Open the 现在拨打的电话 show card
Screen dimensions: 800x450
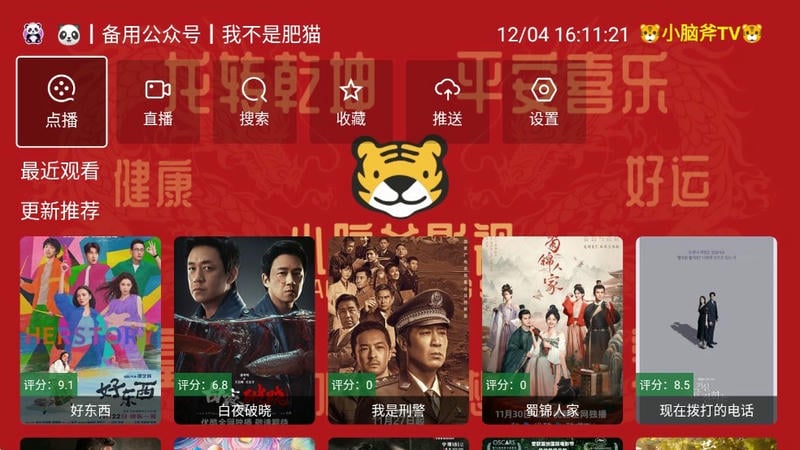[x=706, y=330]
